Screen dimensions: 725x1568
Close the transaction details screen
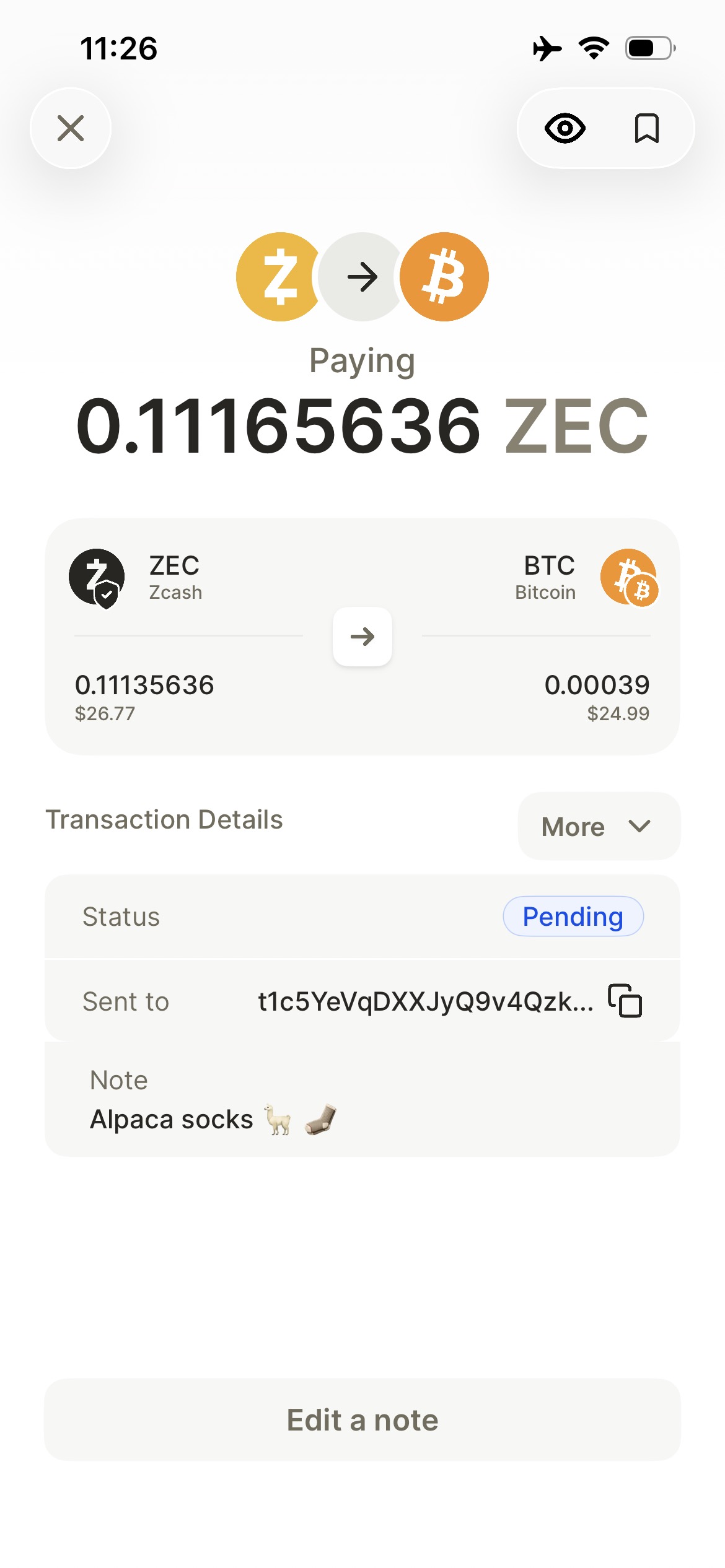pos(71,128)
